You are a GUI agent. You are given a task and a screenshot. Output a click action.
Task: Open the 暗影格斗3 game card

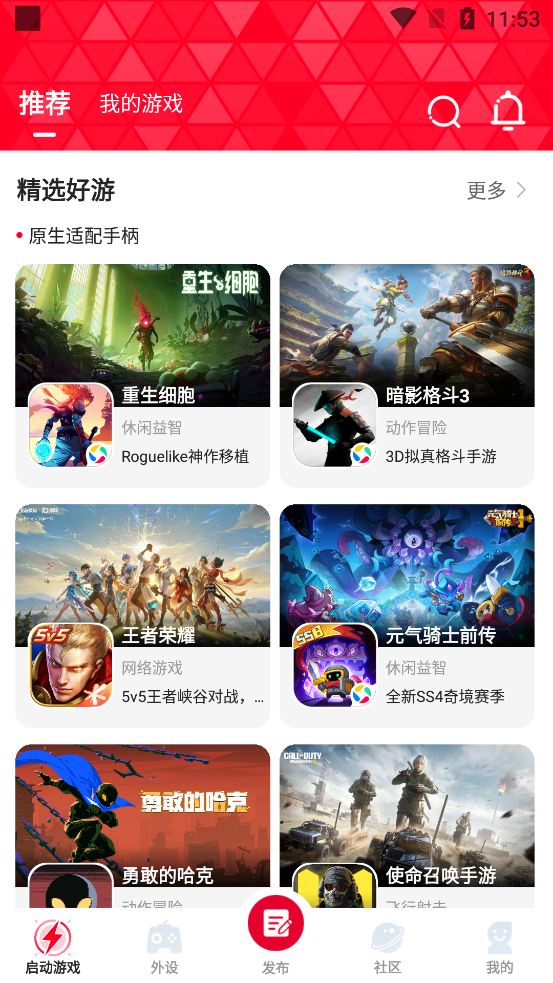[407, 376]
